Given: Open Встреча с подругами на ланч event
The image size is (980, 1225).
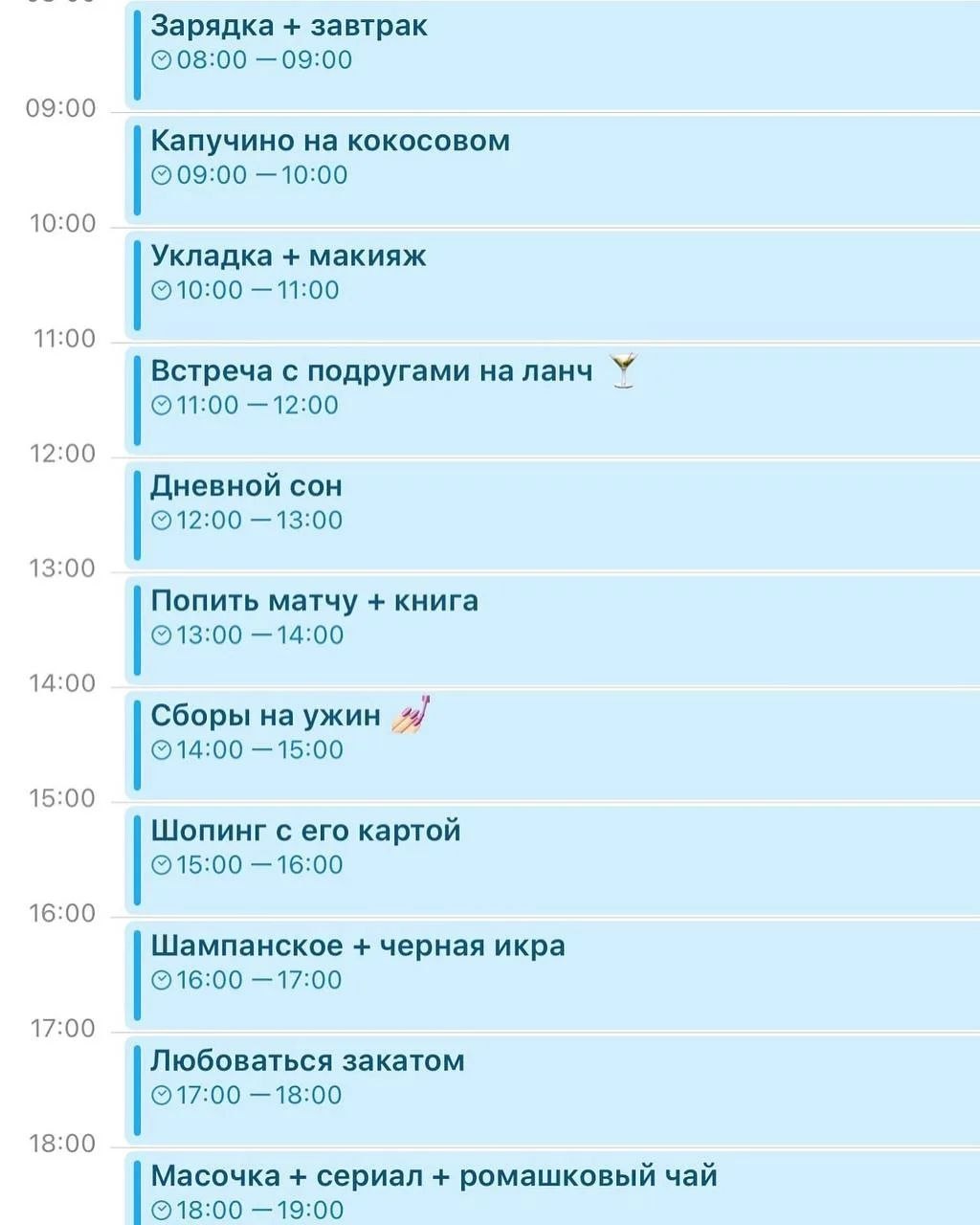Looking at the screenshot, I should point(371,371).
